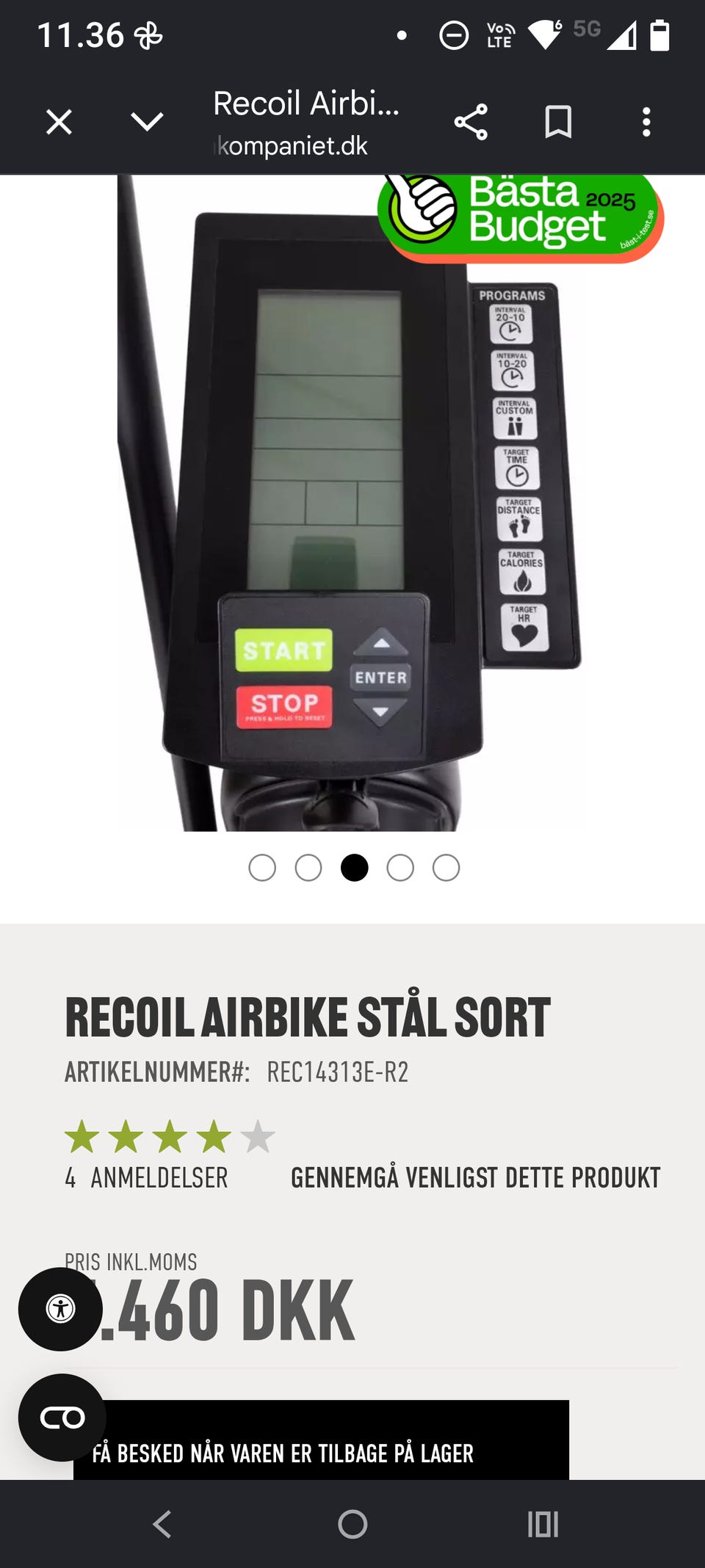The image size is (705, 1568).
Task: Tap Gennemgå venligst dette produkt
Action: click(476, 1177)
